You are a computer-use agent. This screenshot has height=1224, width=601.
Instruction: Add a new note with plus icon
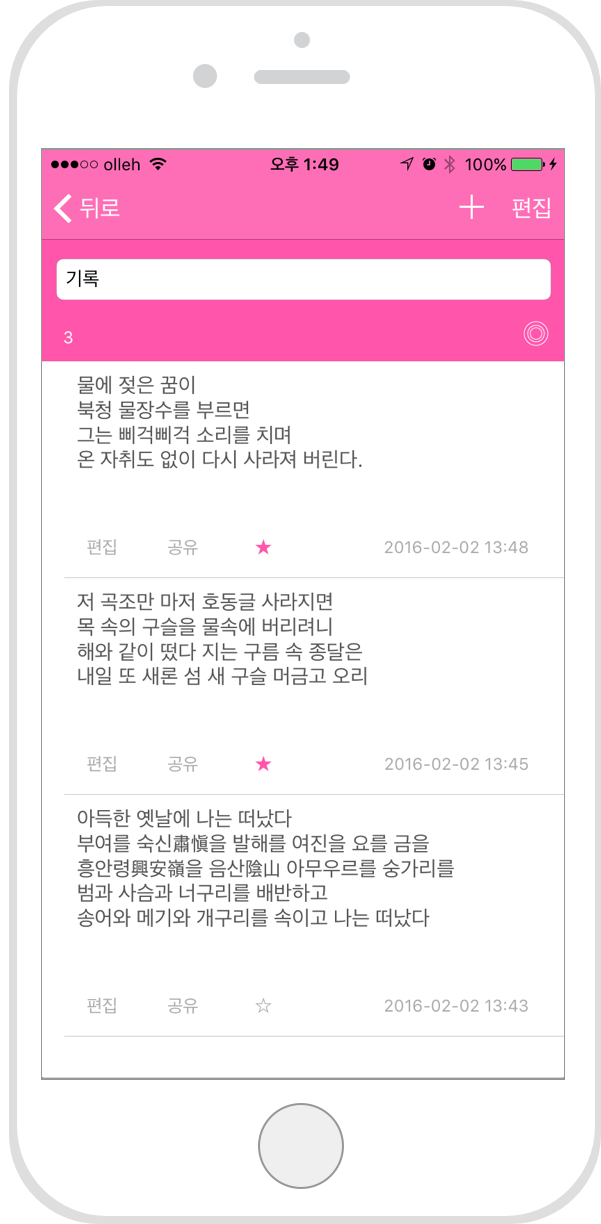(x=471, y=208)
